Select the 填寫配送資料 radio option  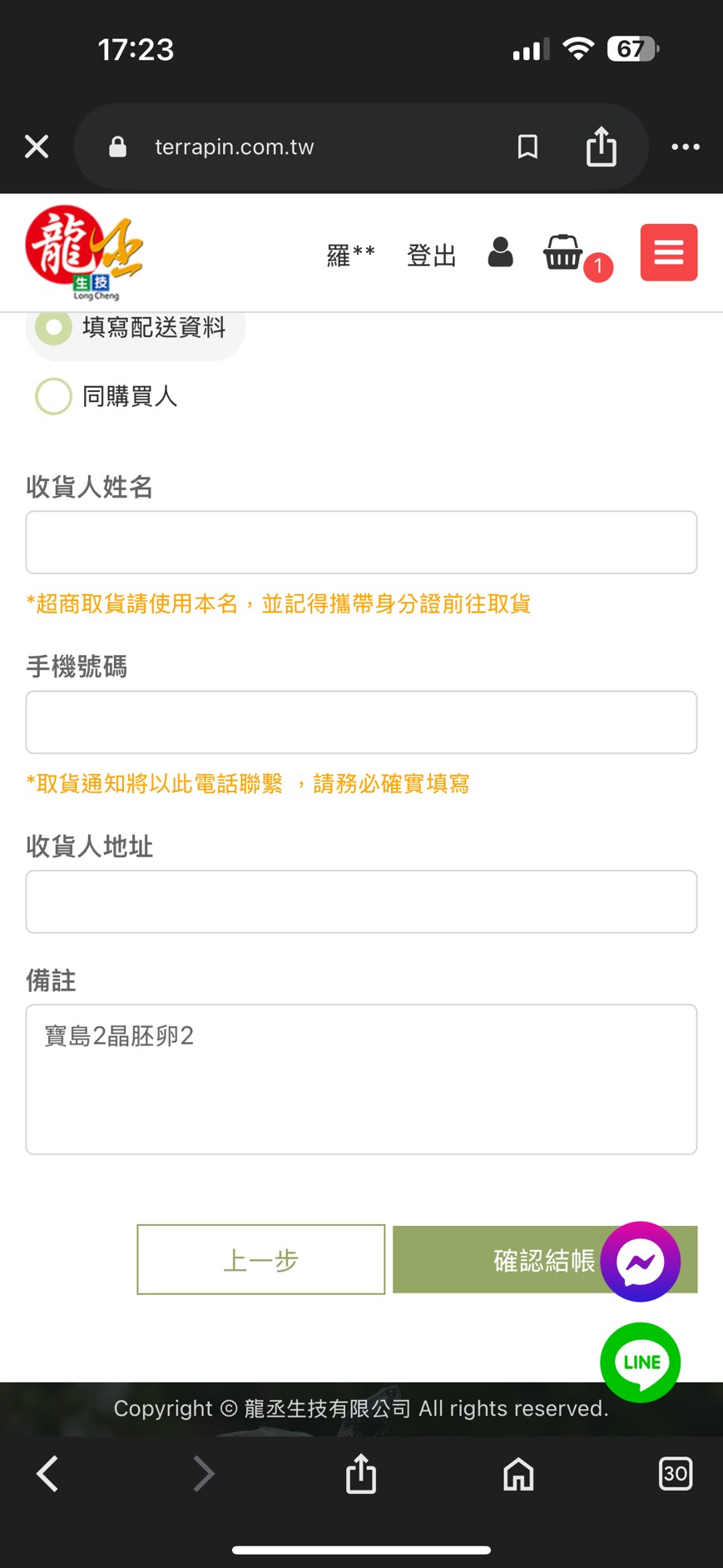pyautogui.click(x=136, y=327)
